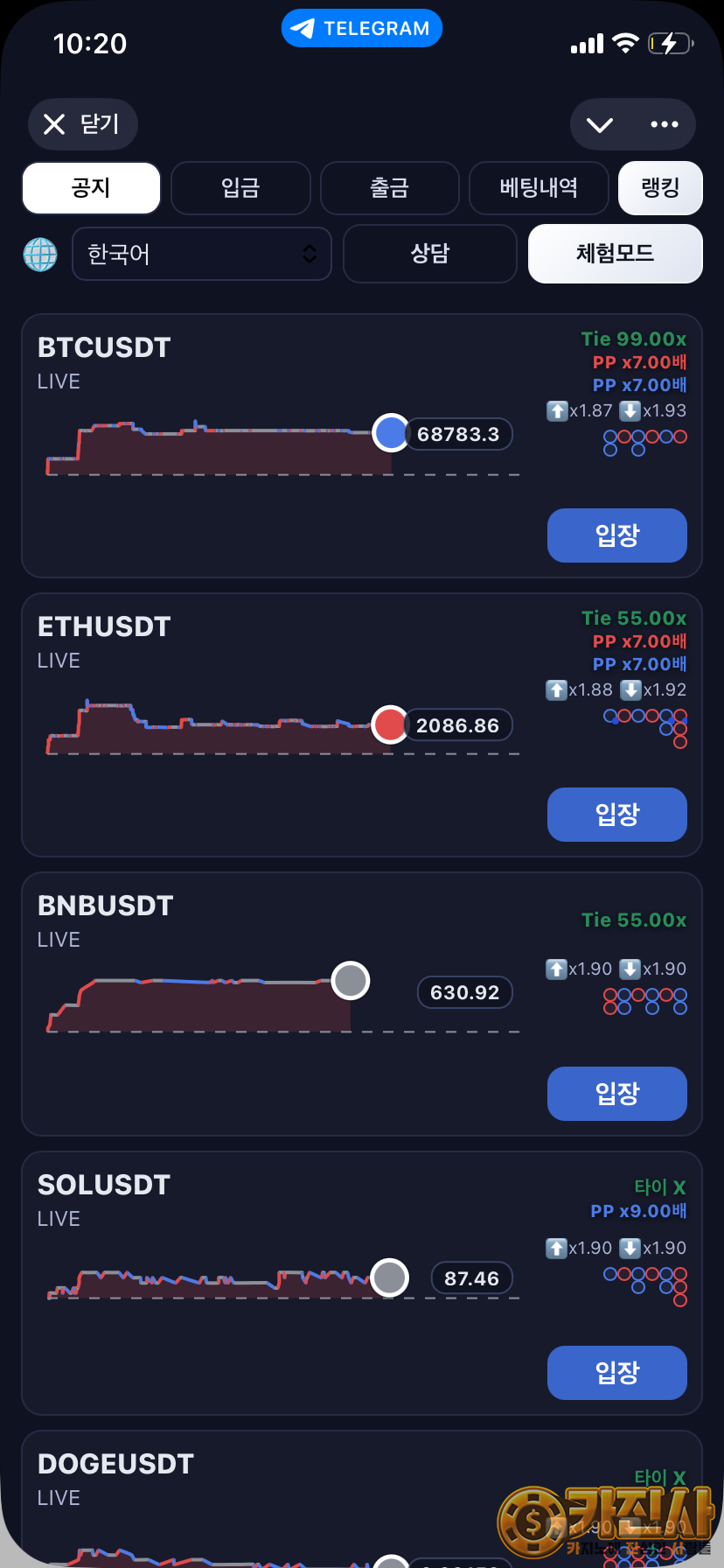Viewport: 724px width, 1568px height.
Task: Join the BNBUSDT game with 입장
Action: 617,1094
